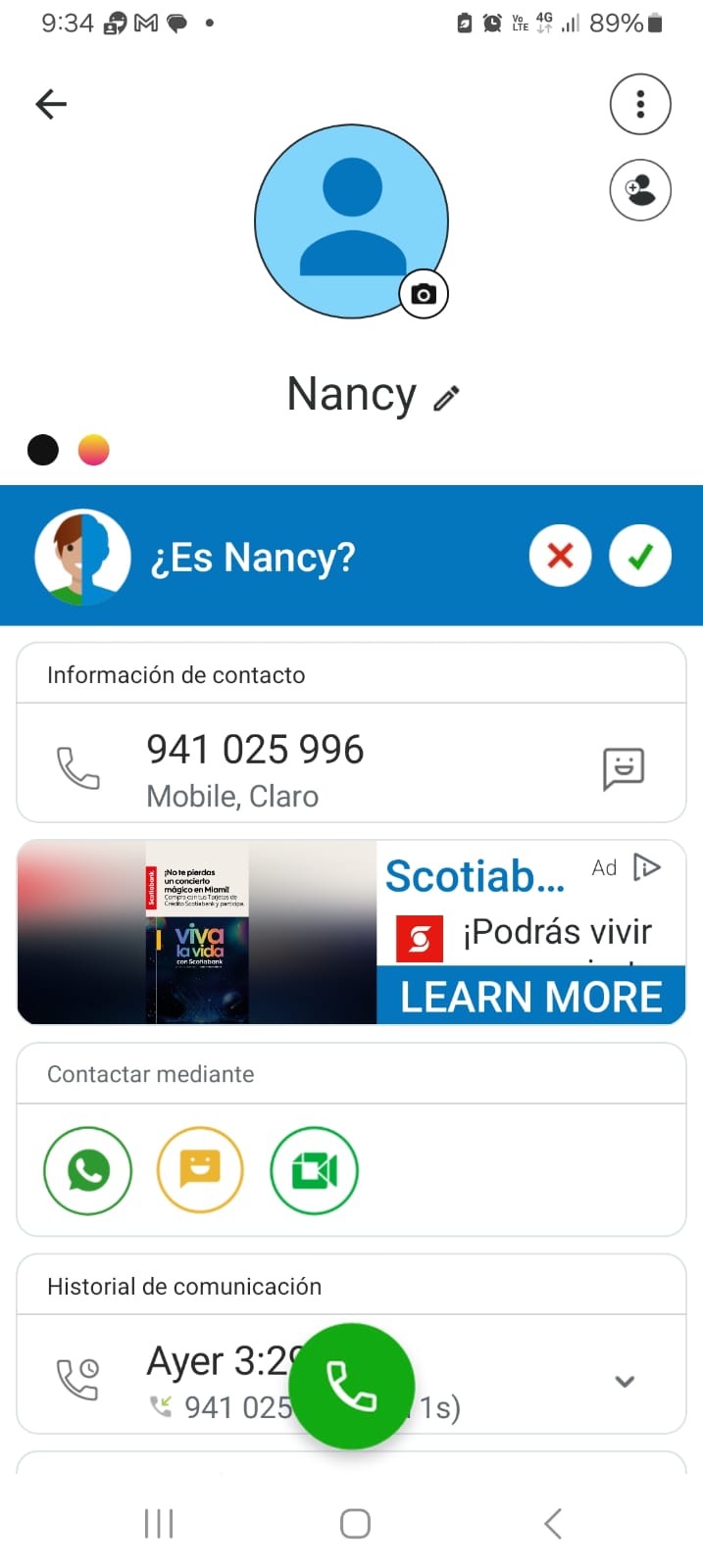Go to the system home screen

pyautogui.click(x=355, y=1524)
